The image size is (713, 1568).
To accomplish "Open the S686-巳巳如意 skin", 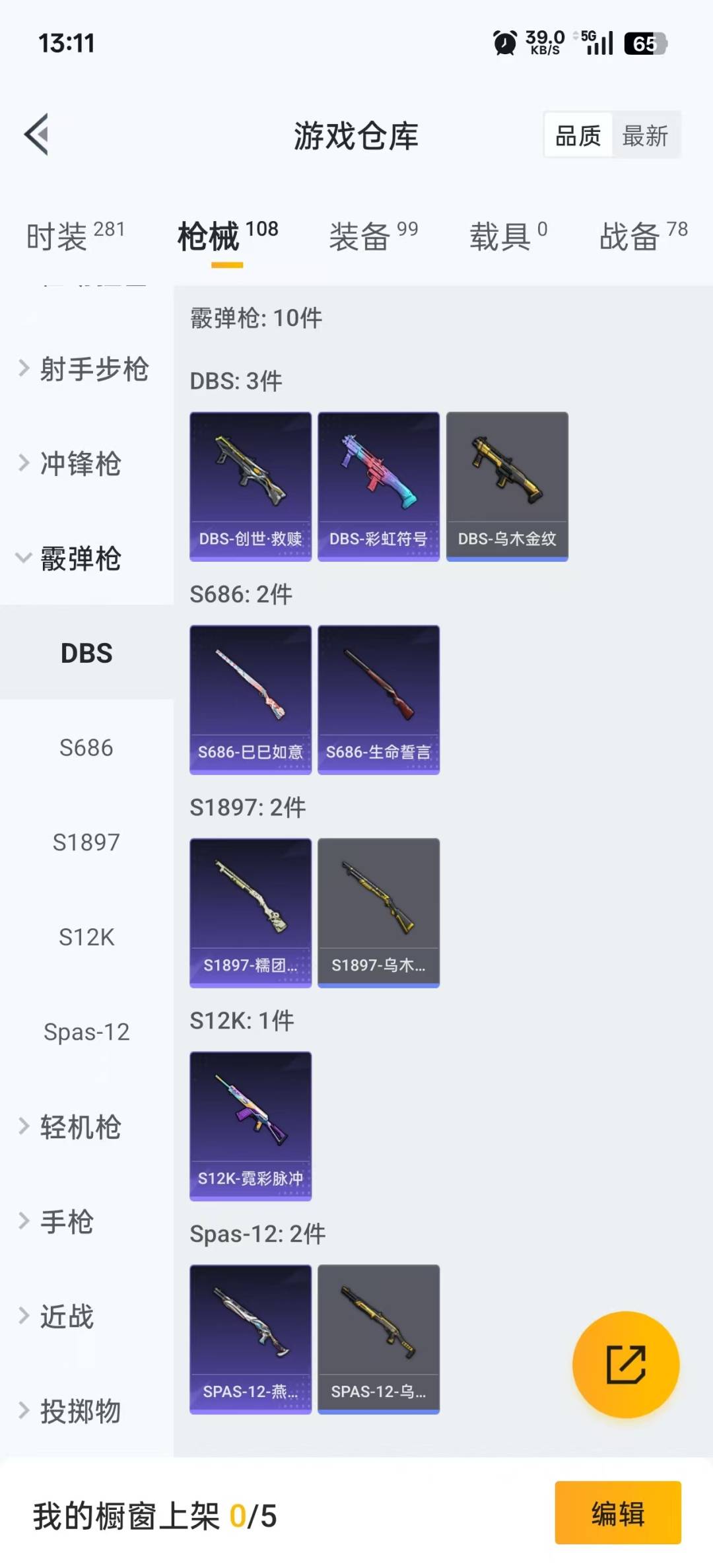I will (x=250, y=700).
